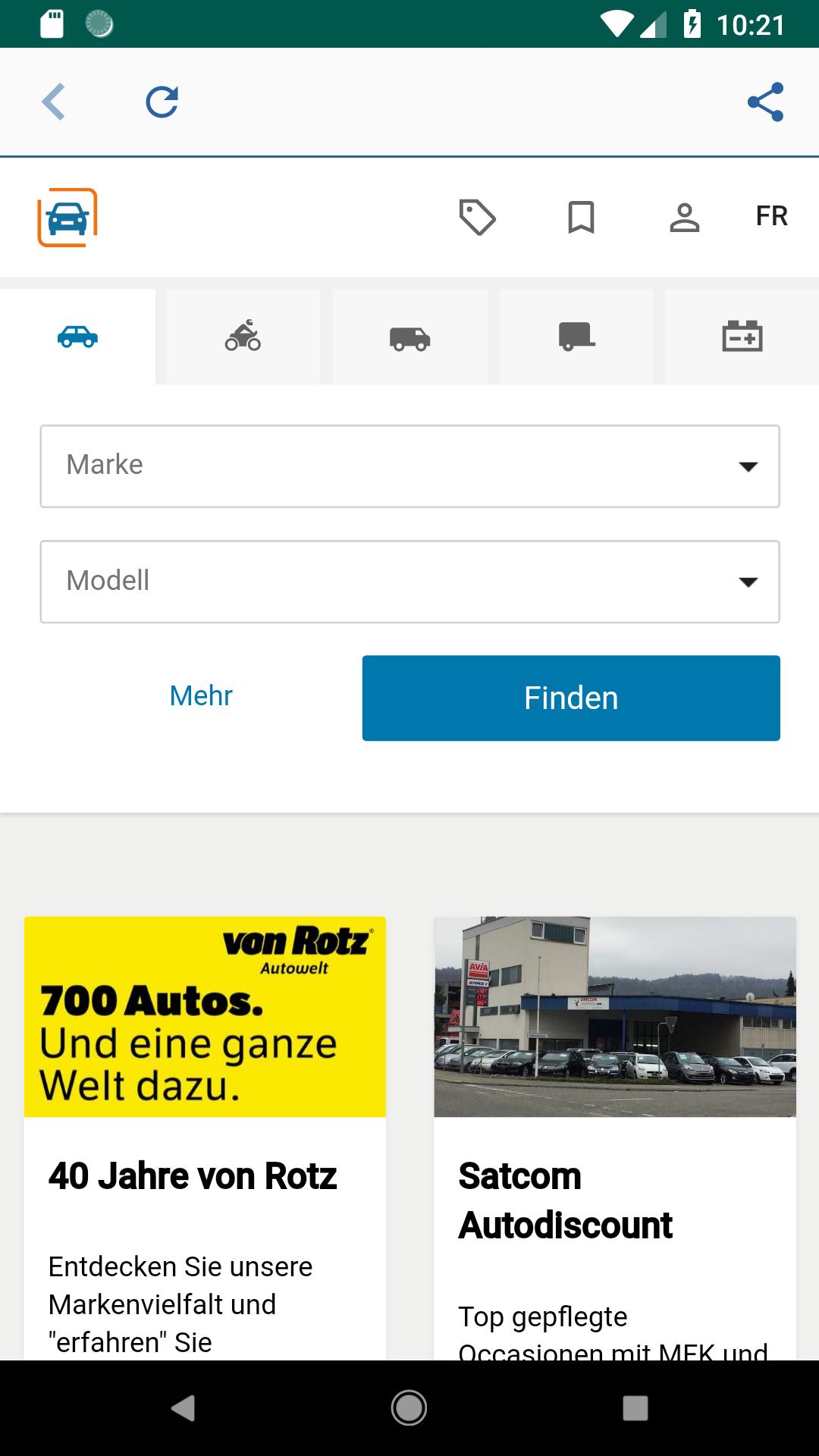Open the Modell dropdown
This screenshot has height=1456, width=819.
coord(409,581)
